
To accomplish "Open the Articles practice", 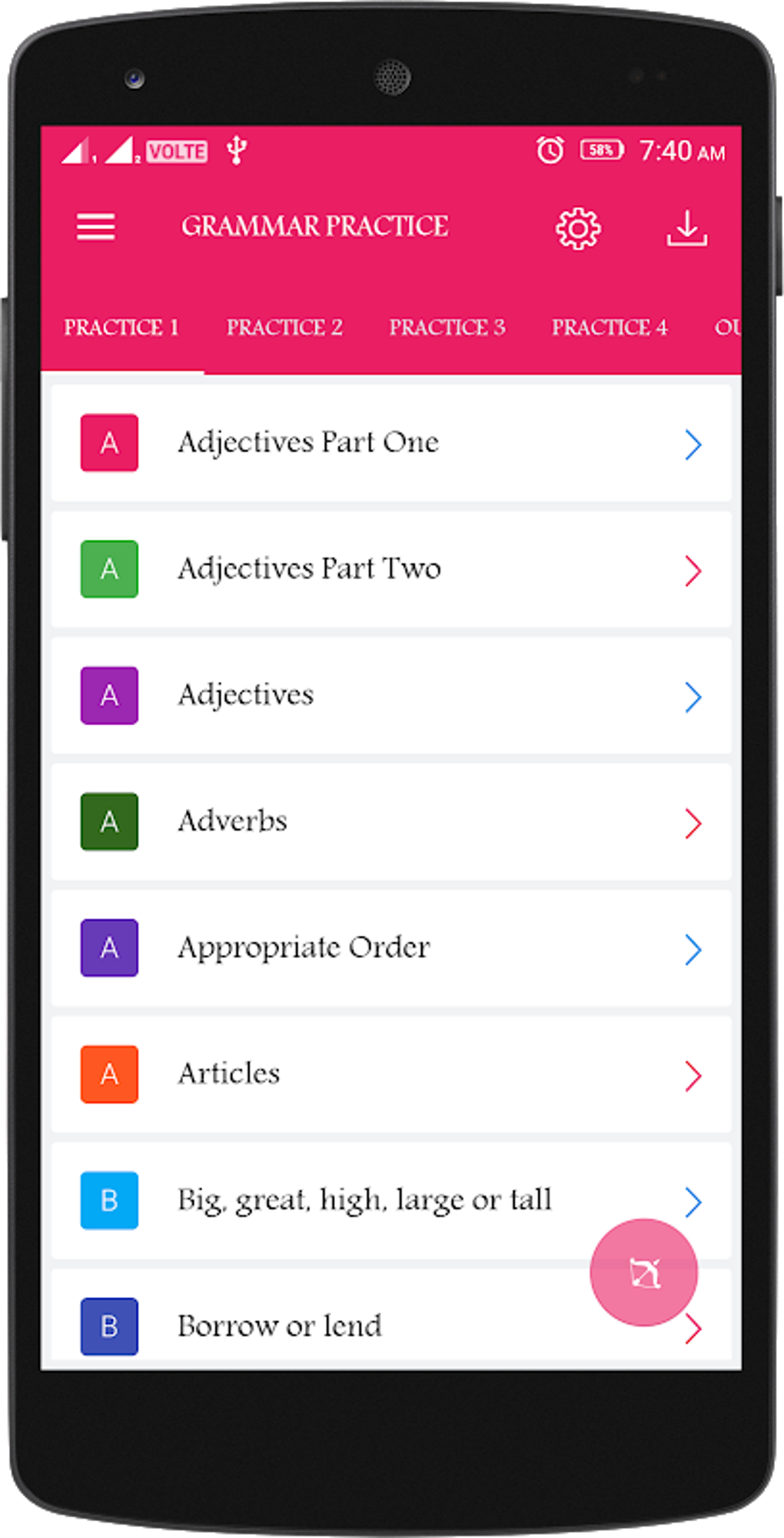I will click(x=390, y=1074).
